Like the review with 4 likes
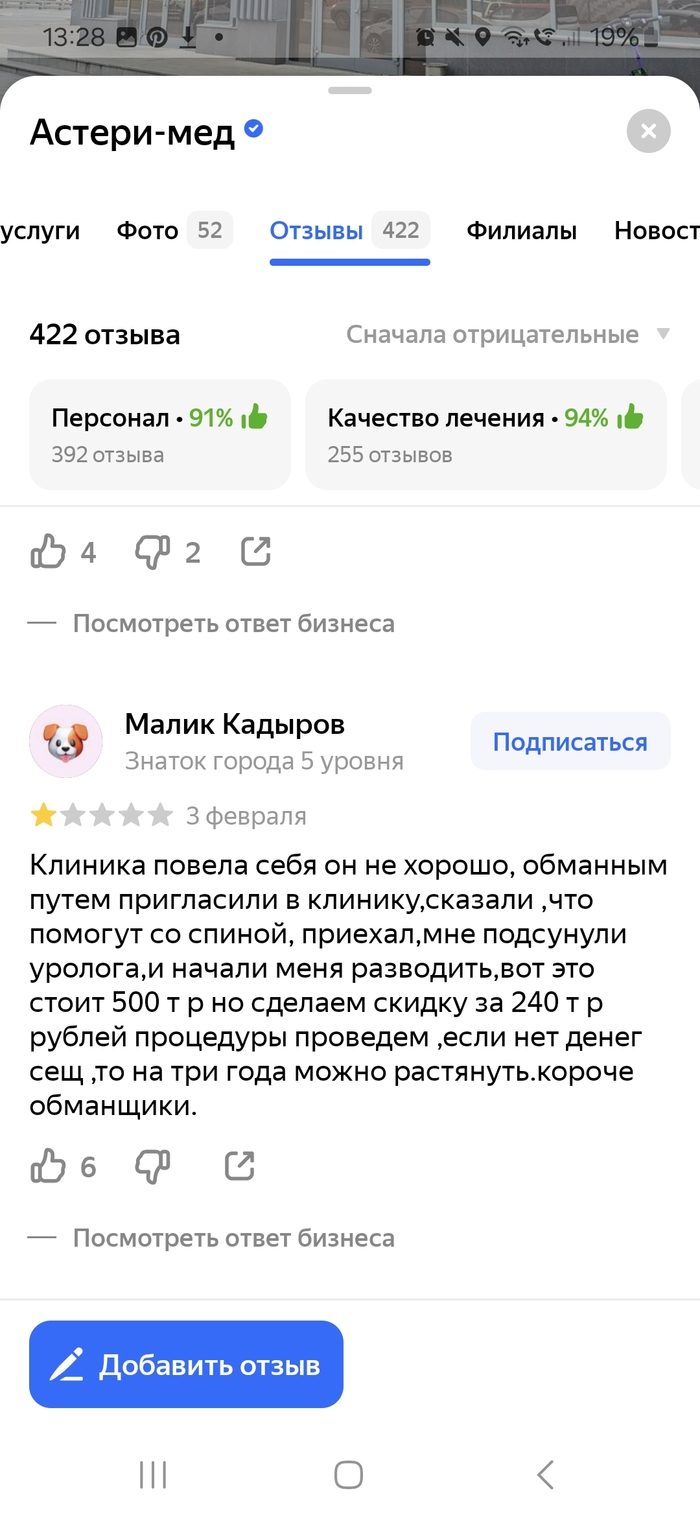Viewport: 700px width, 1517px height. [x=48, y=552]
